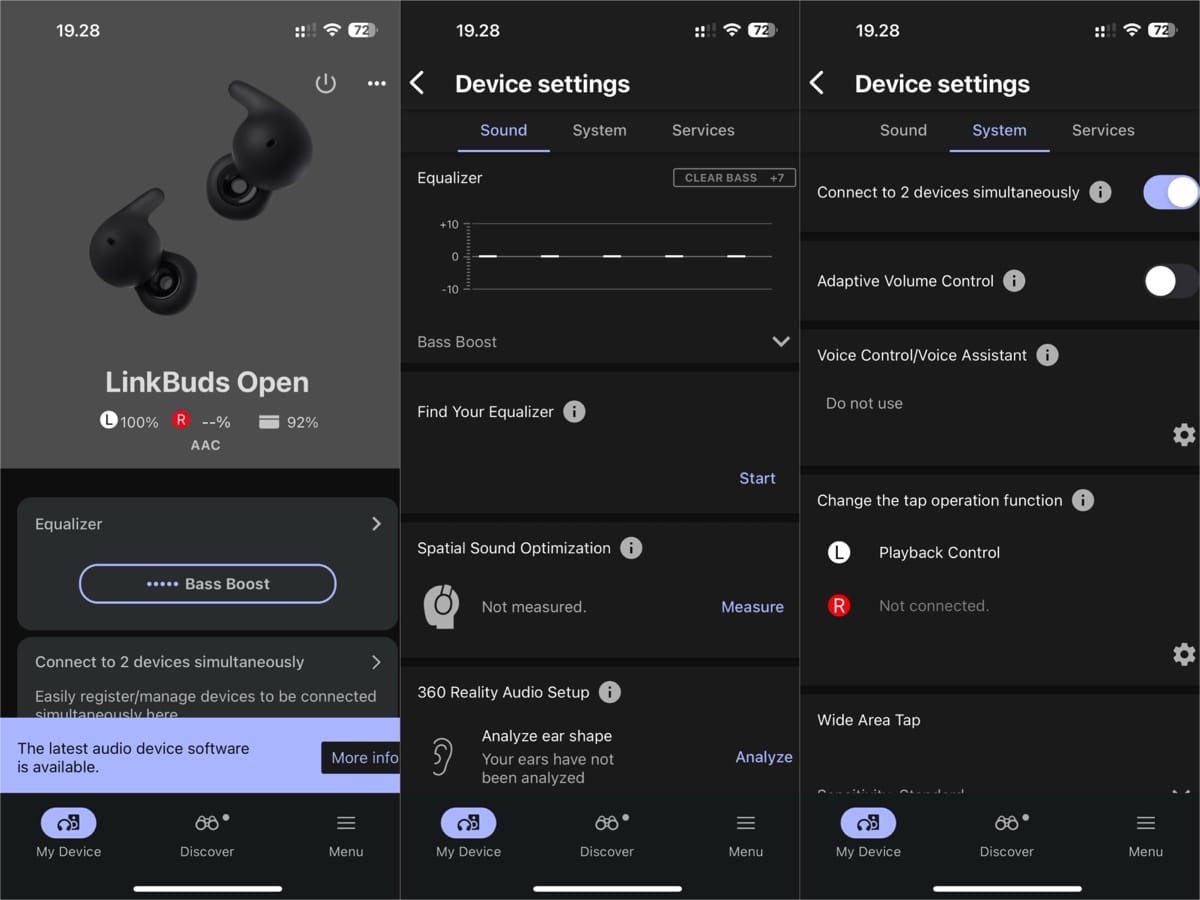Open tap operation function gear settings

pyautogui.click(x=1184, y=654)
